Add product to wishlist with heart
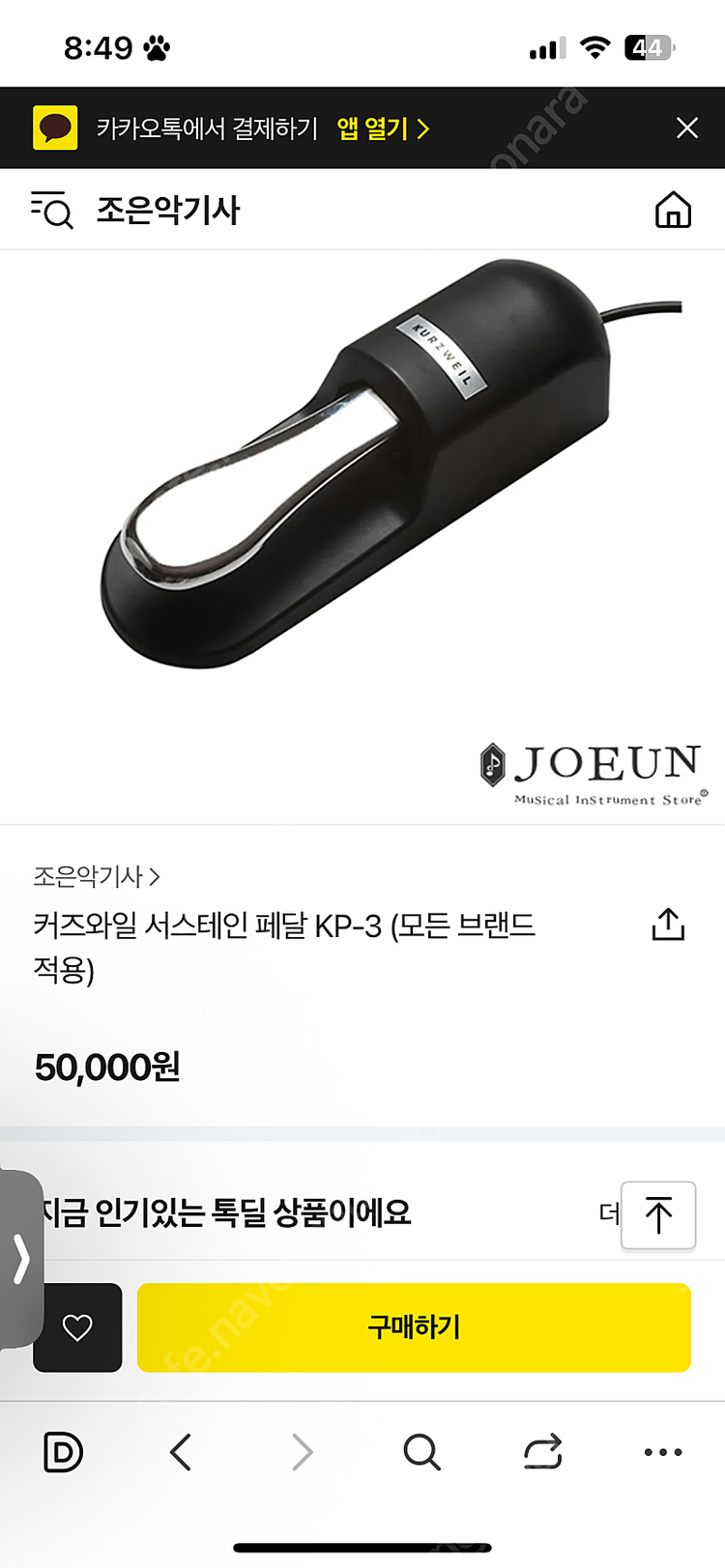Image resolution: width=725 pixels, height=1568 pixels. tap(77, 1327)
